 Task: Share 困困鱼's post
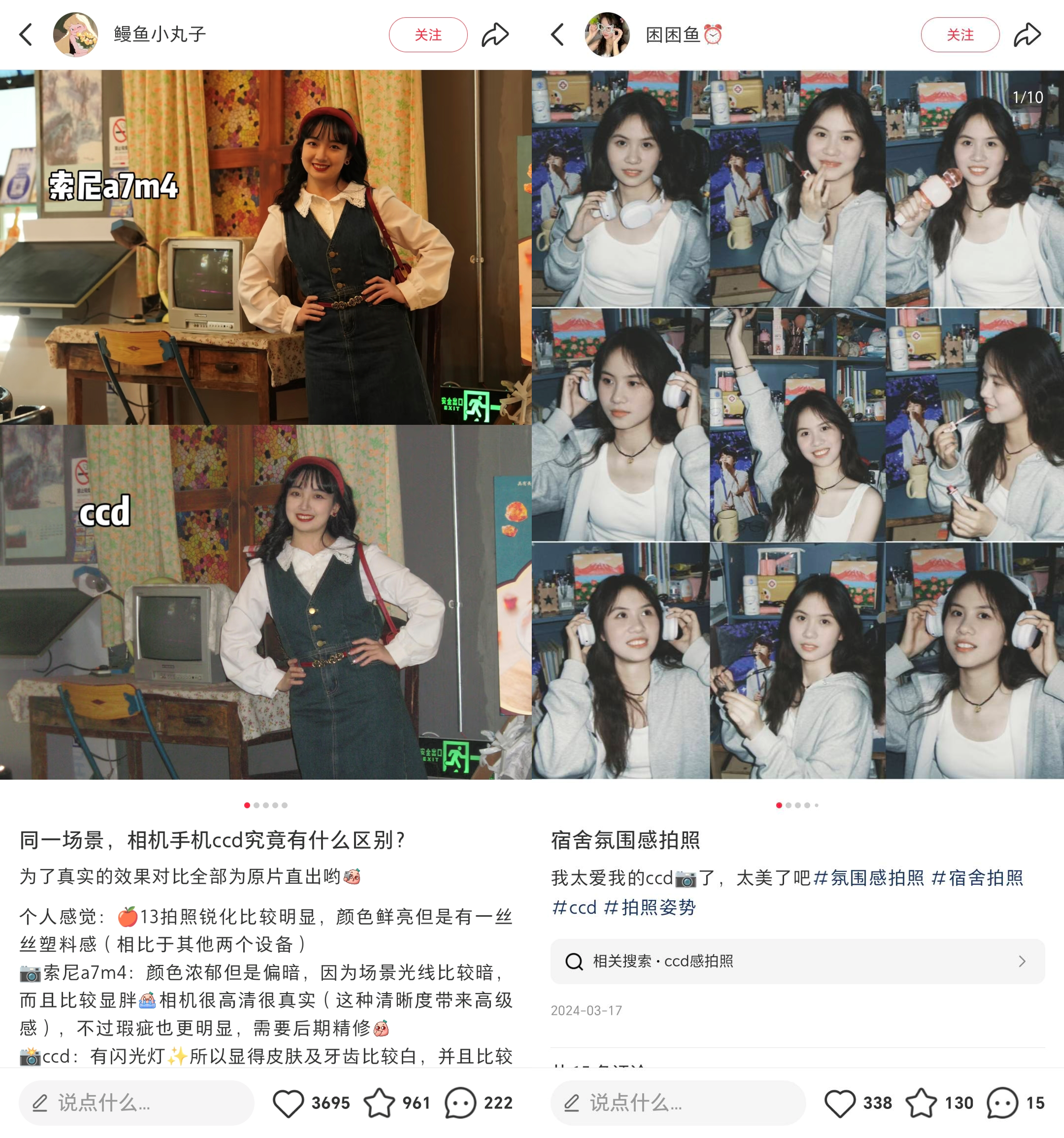[1027, 35]
